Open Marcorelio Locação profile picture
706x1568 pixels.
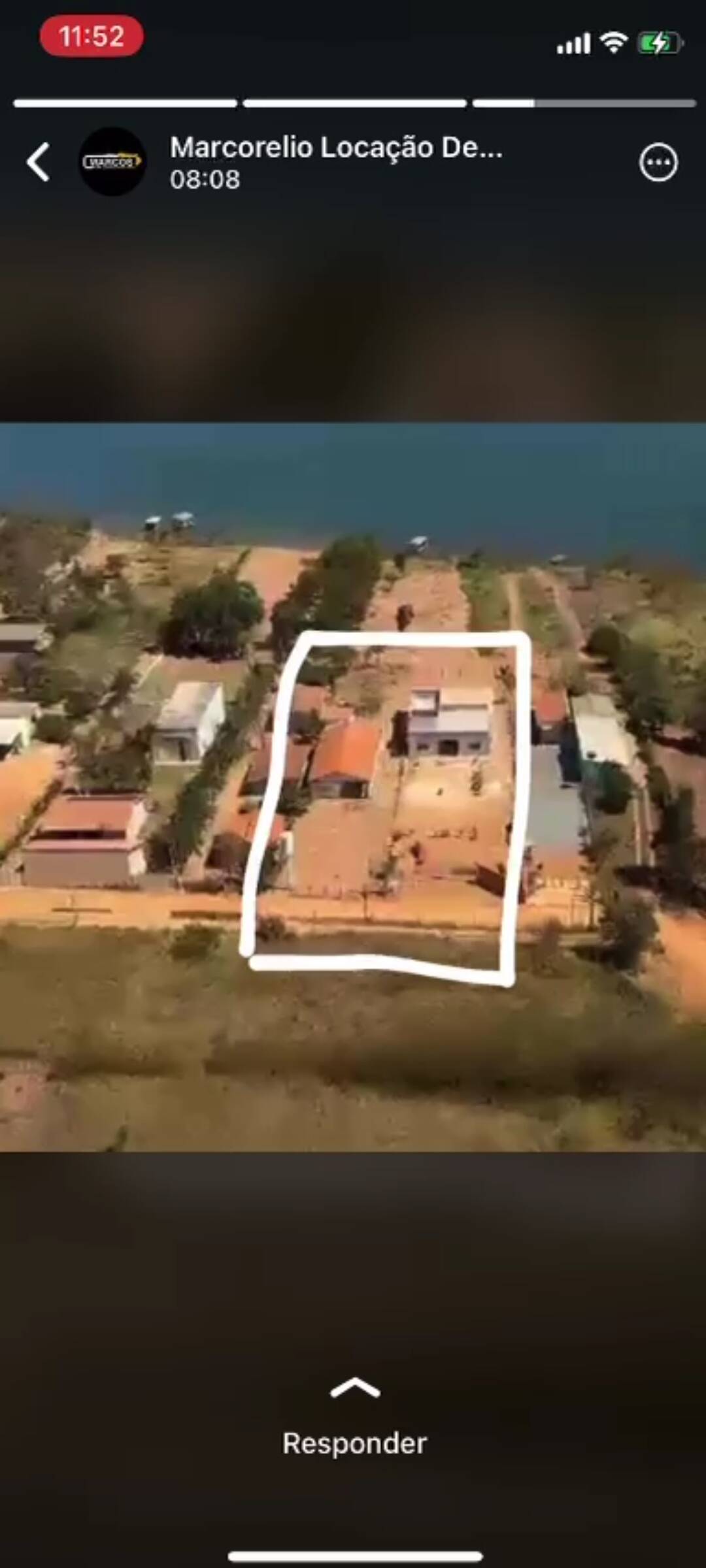pos(112,161)
